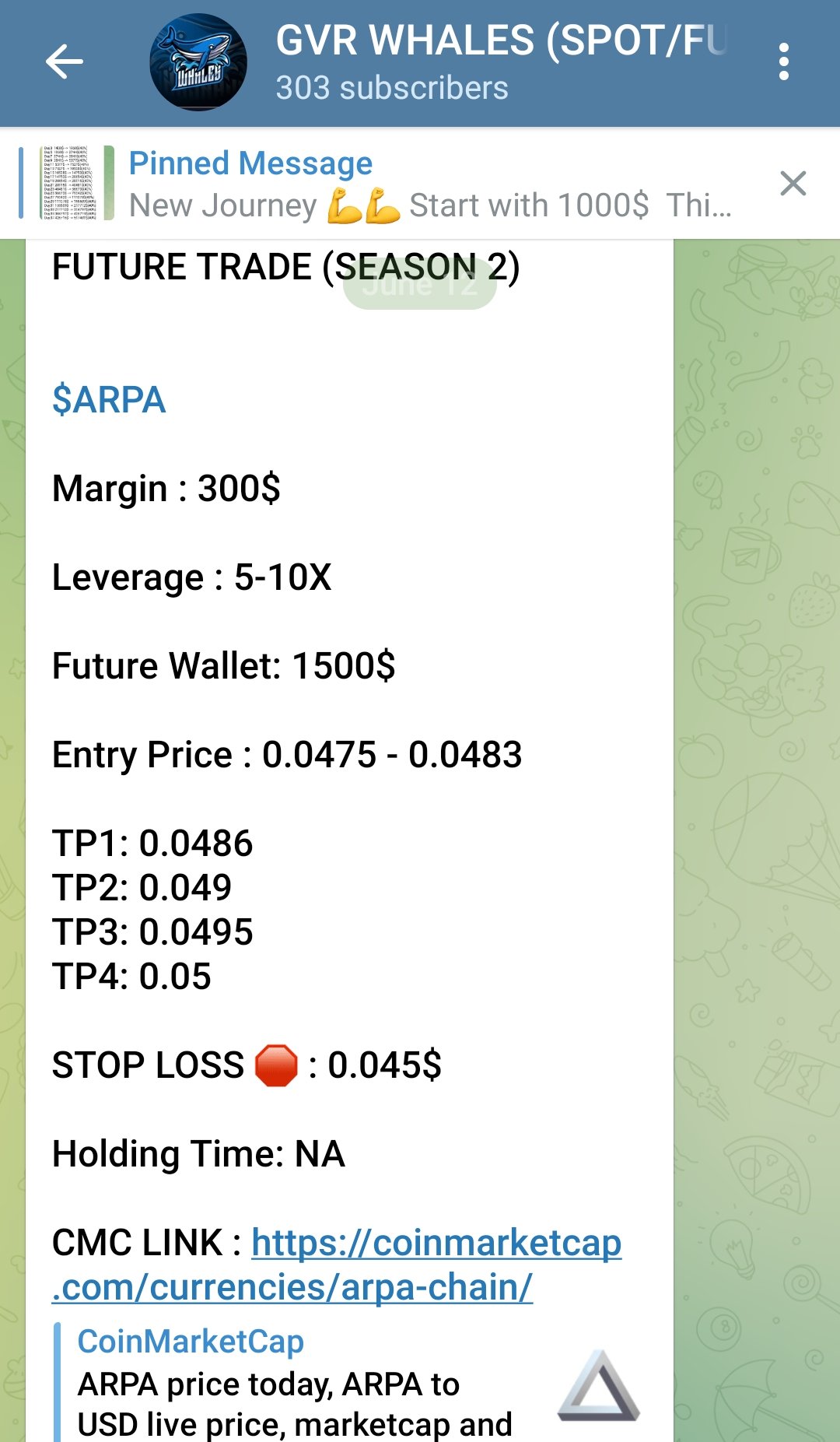The height and width of the screenshot is (1442, 840).
Task: Go back using the arrow icon
Action: click(x=64, y=62)
